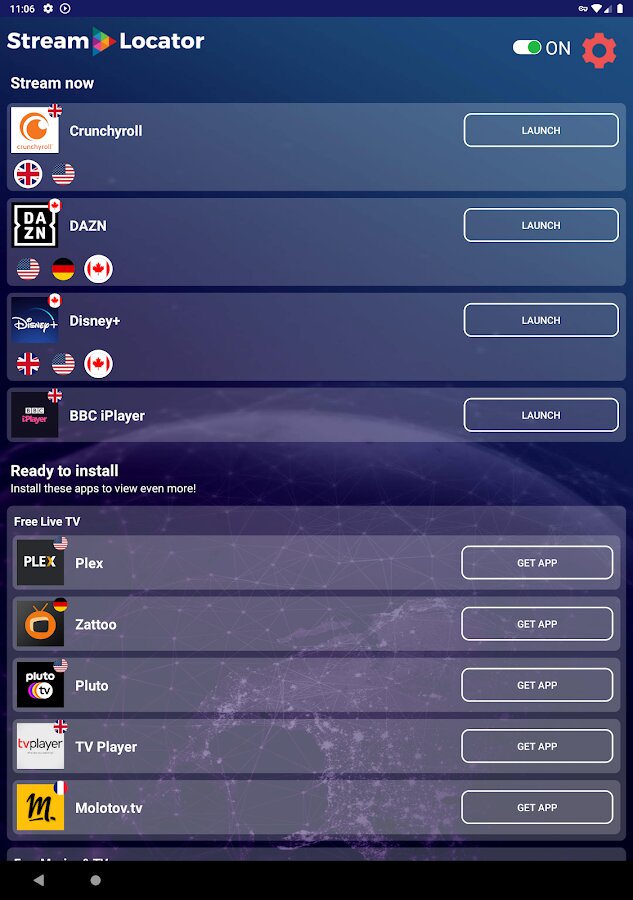Get the Molotov.tv app
The image size is (633, 900).
point(536,807)
